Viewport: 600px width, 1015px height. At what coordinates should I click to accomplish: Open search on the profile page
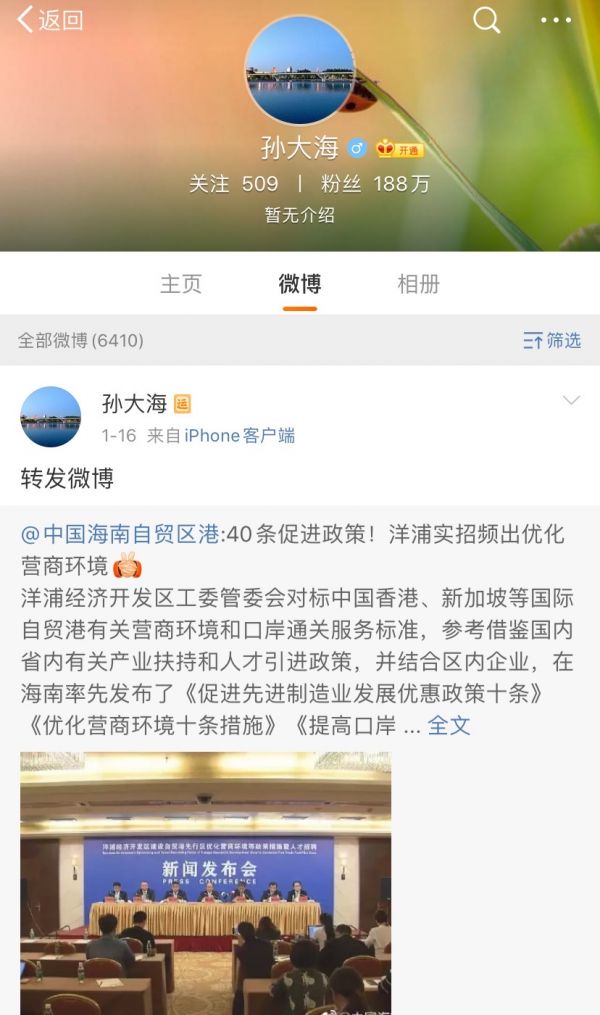(x=487, y=19)
